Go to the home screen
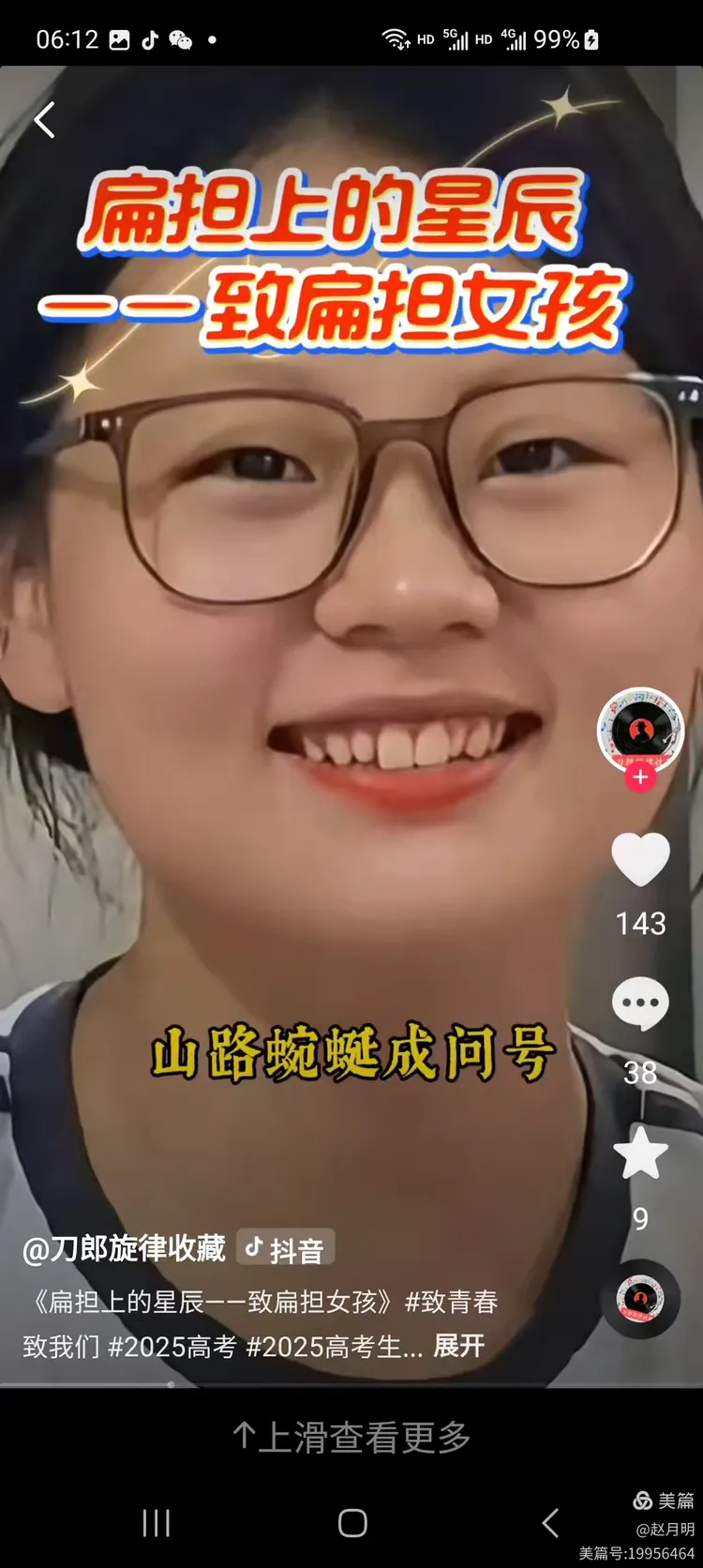703x1568 pixels. [352, 1522]
